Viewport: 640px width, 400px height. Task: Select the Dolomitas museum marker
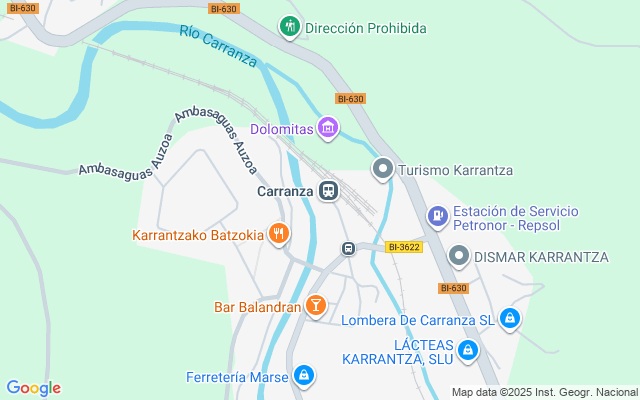[x=328, y=128]
